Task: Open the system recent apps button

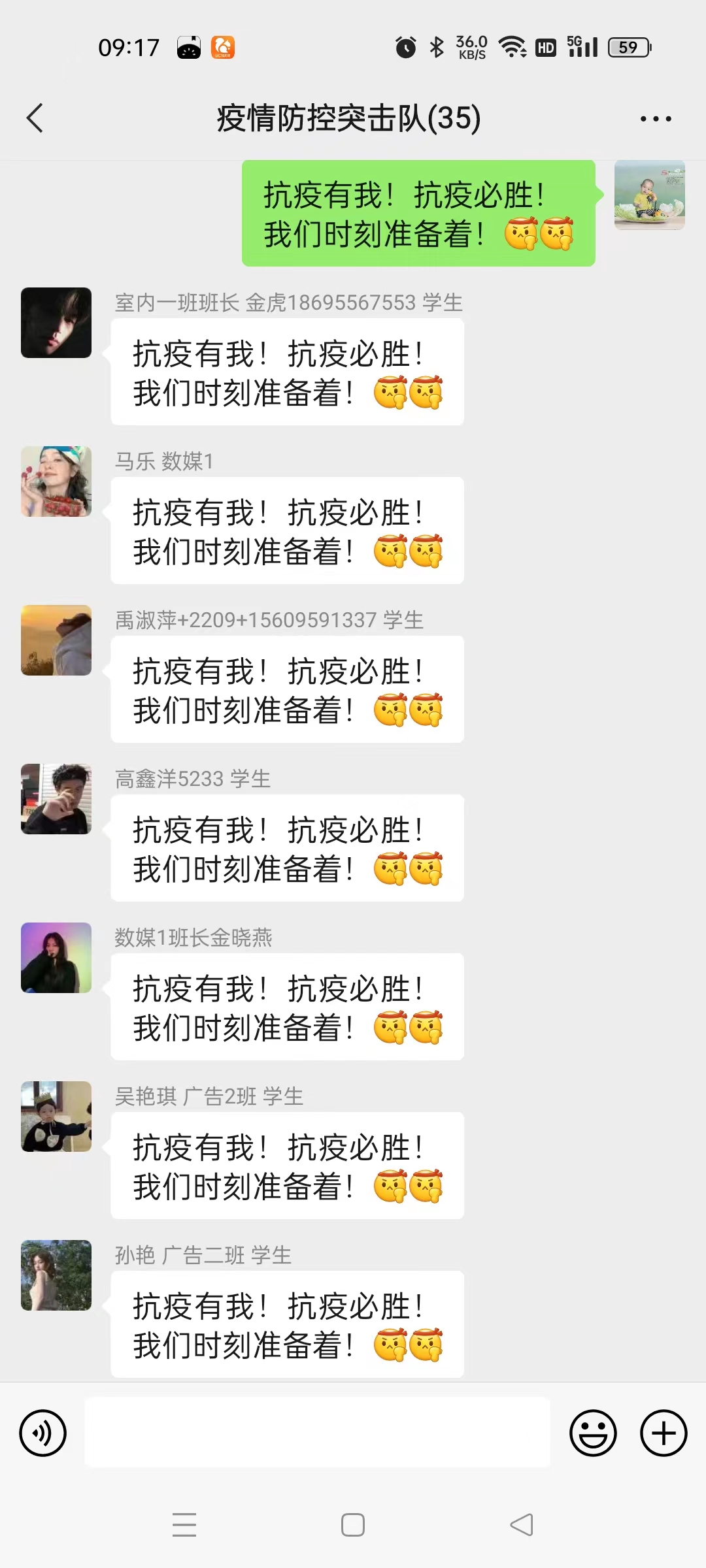Action: (184, 1525)
